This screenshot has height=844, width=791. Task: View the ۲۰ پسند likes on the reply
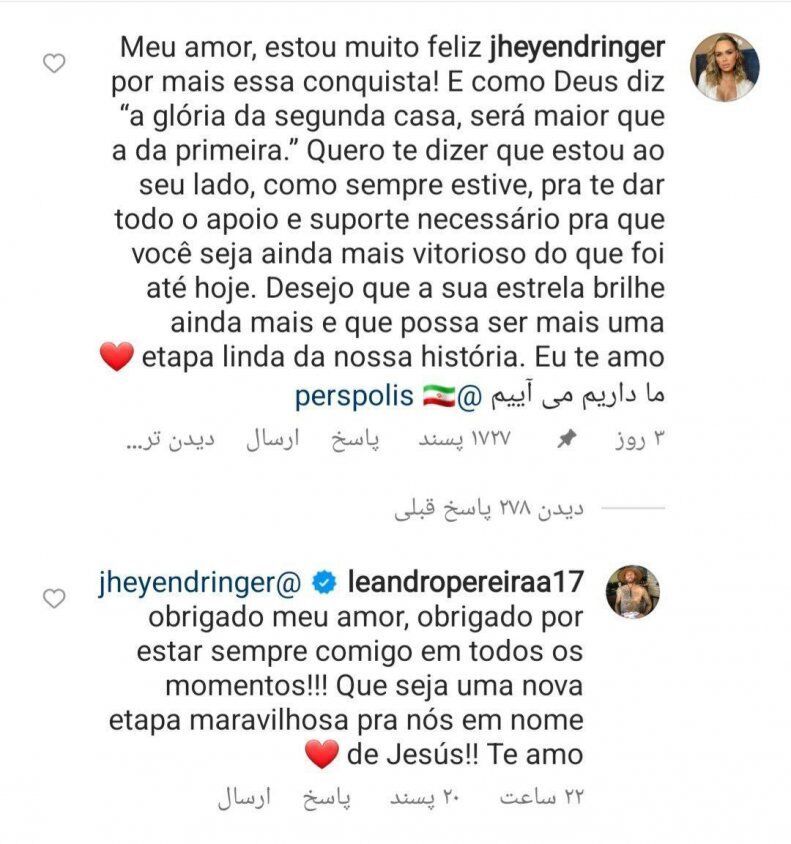coord(403,798)
